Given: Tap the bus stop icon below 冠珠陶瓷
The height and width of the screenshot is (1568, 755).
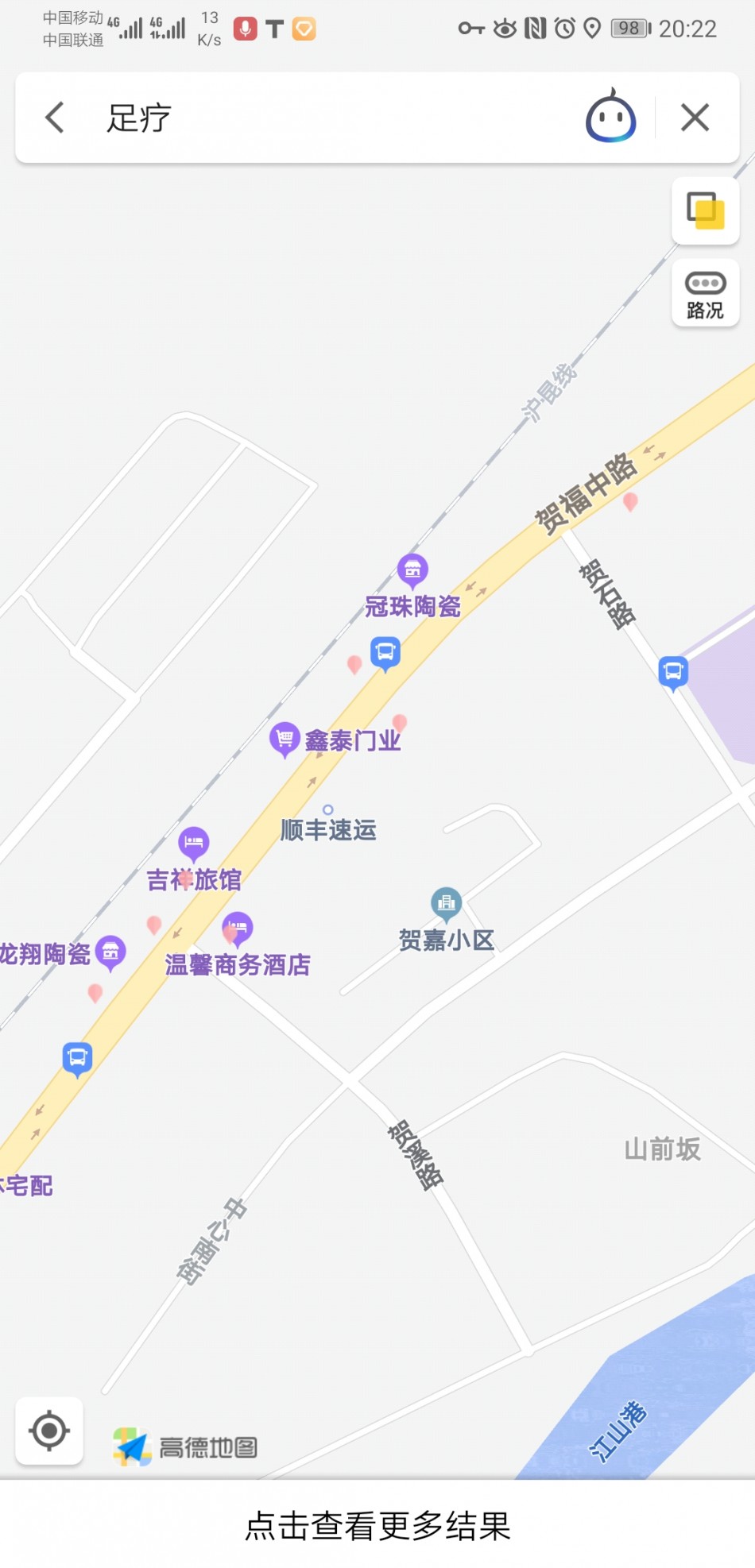Looking at the screenshot, I should (385, 653).
